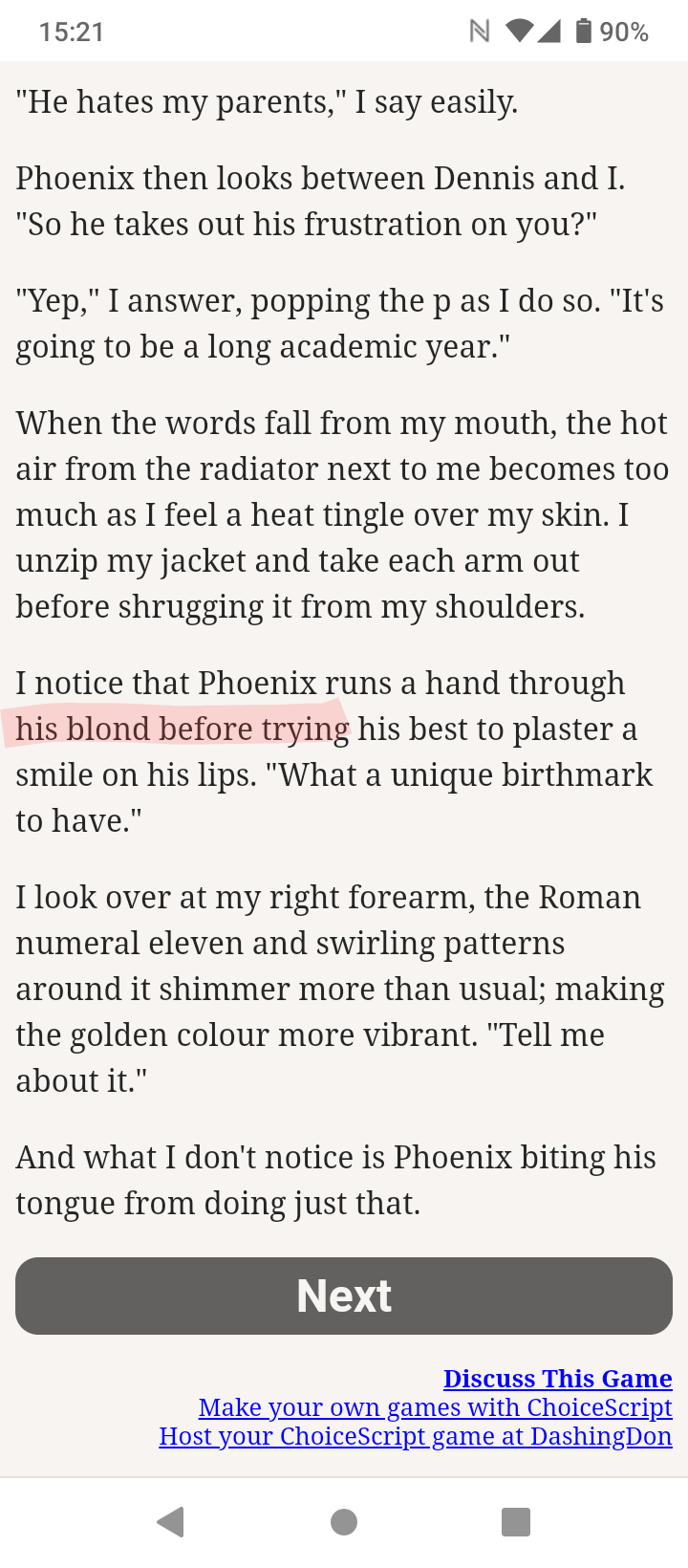Open Make your own games with ChoiceScript
The width and height of the screenshot is (688, 1568).
click(x=436, y=1407)
